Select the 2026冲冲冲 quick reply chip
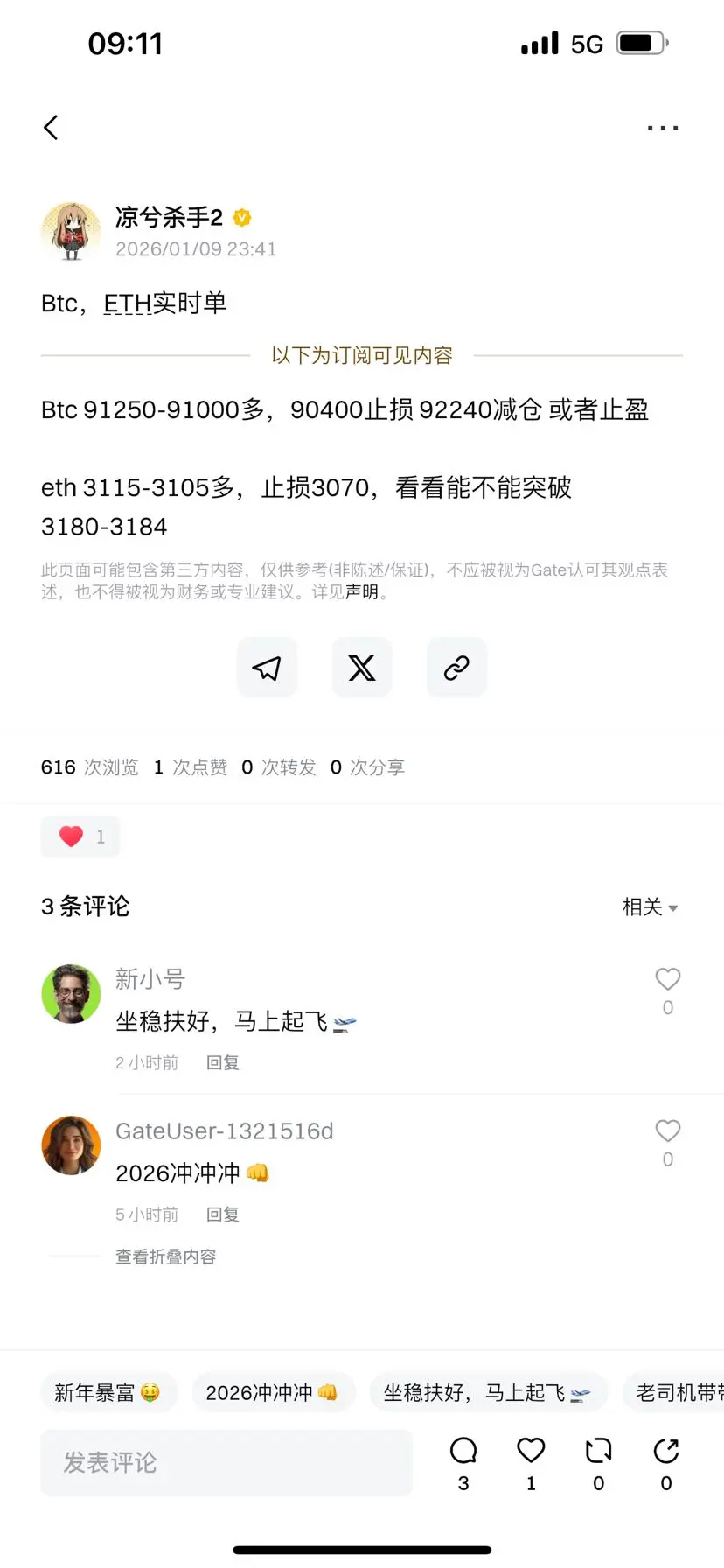The height and width of the screenshot is (1568, 724). (x=274, y=1391)
